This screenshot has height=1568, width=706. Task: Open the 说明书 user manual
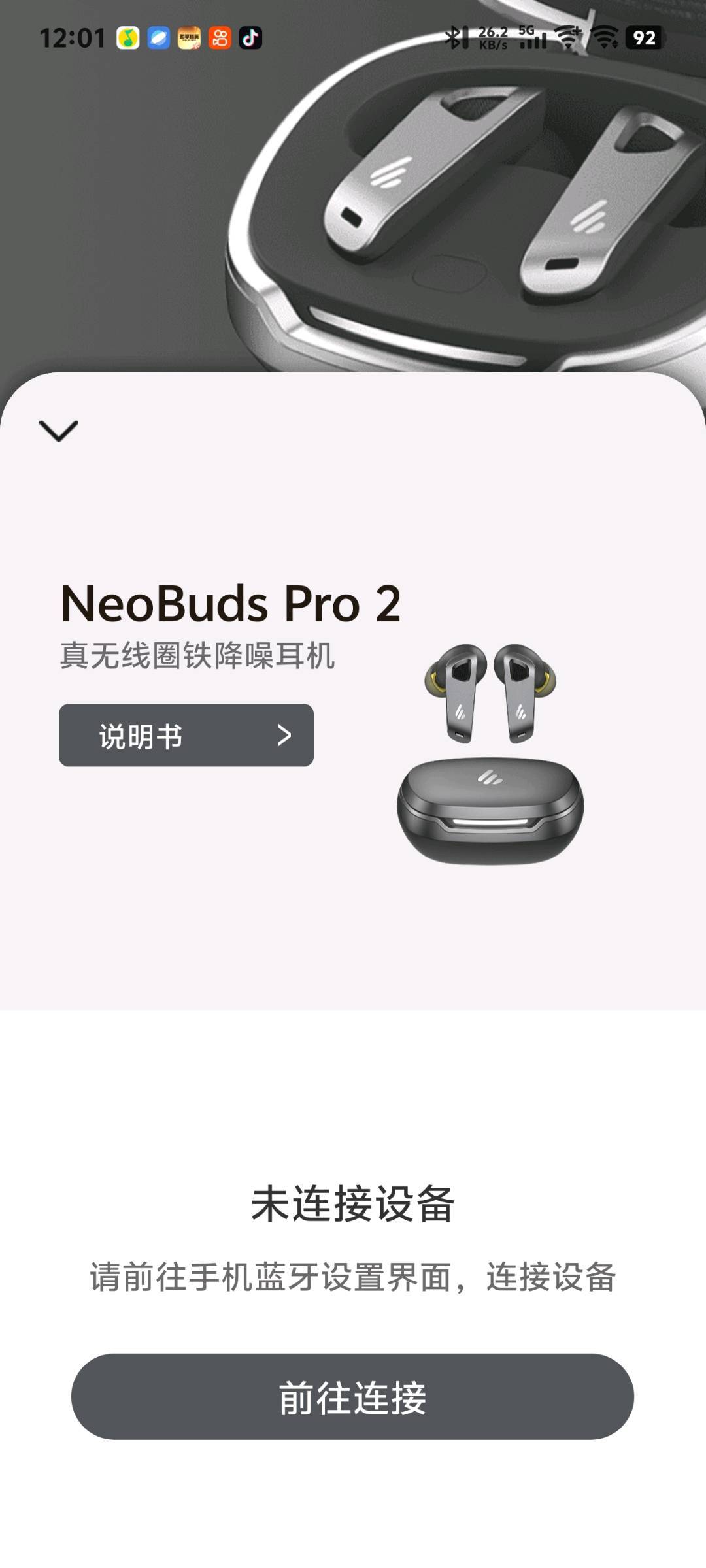pos(186,736)
